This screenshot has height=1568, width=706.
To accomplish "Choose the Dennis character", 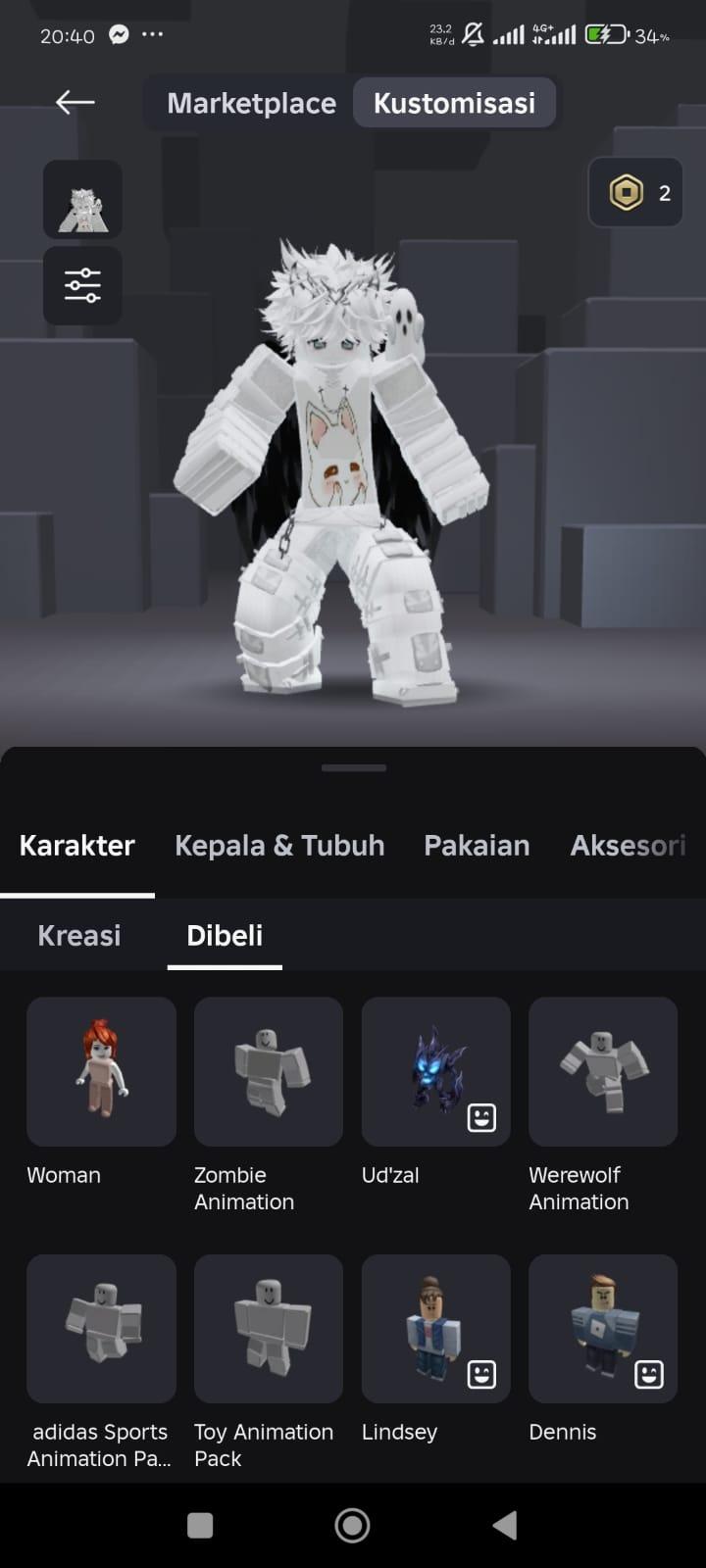I will click(x=603, y=1328).
